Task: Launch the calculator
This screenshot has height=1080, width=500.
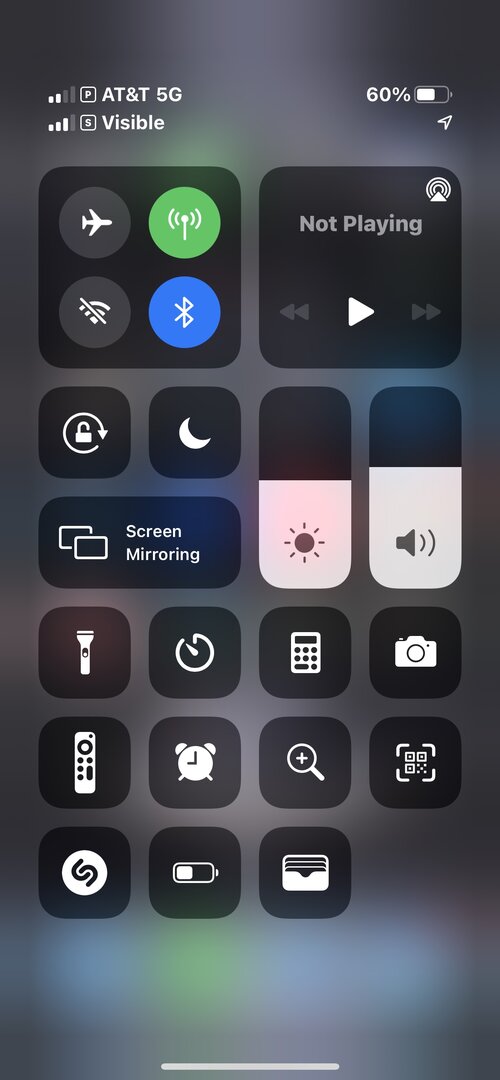Action: click(x=305, y=652)
